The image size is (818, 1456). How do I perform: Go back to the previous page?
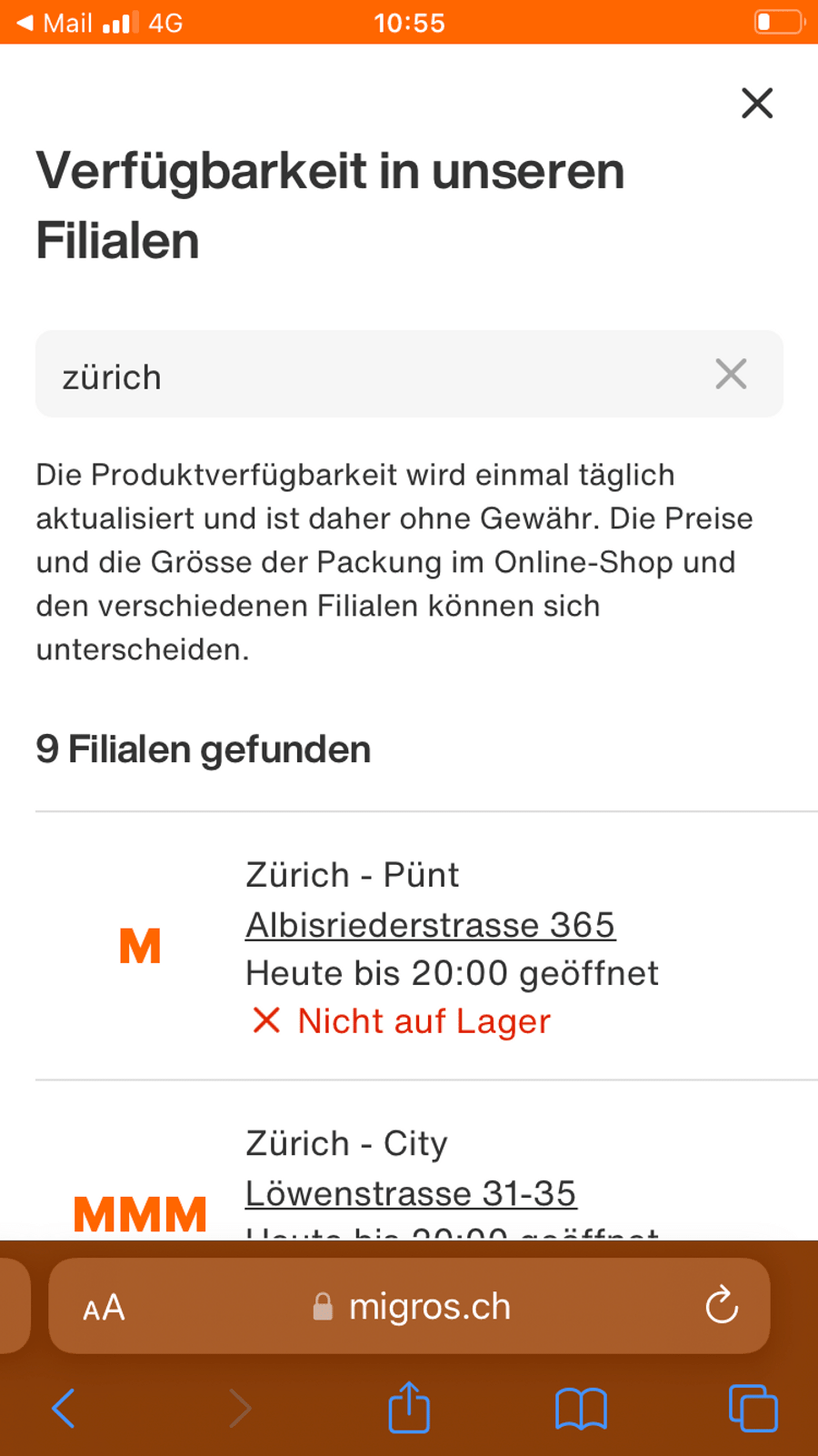coord(64,1408)
